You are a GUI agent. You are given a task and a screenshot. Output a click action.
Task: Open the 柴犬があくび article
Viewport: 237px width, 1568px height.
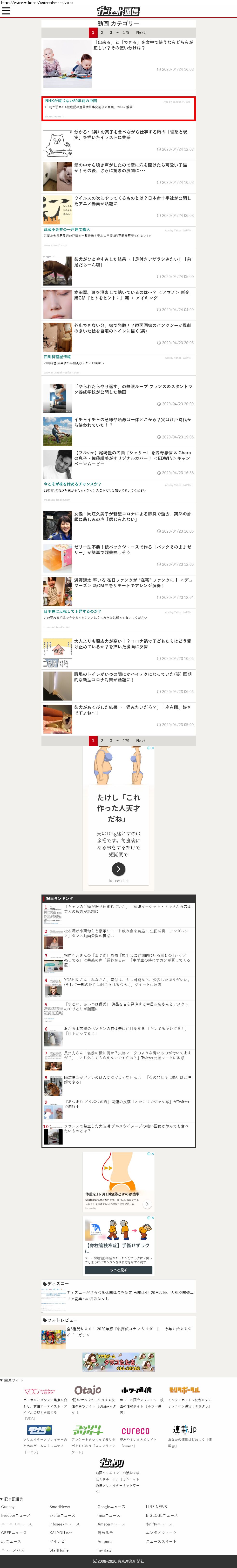[x=132, y=710]
